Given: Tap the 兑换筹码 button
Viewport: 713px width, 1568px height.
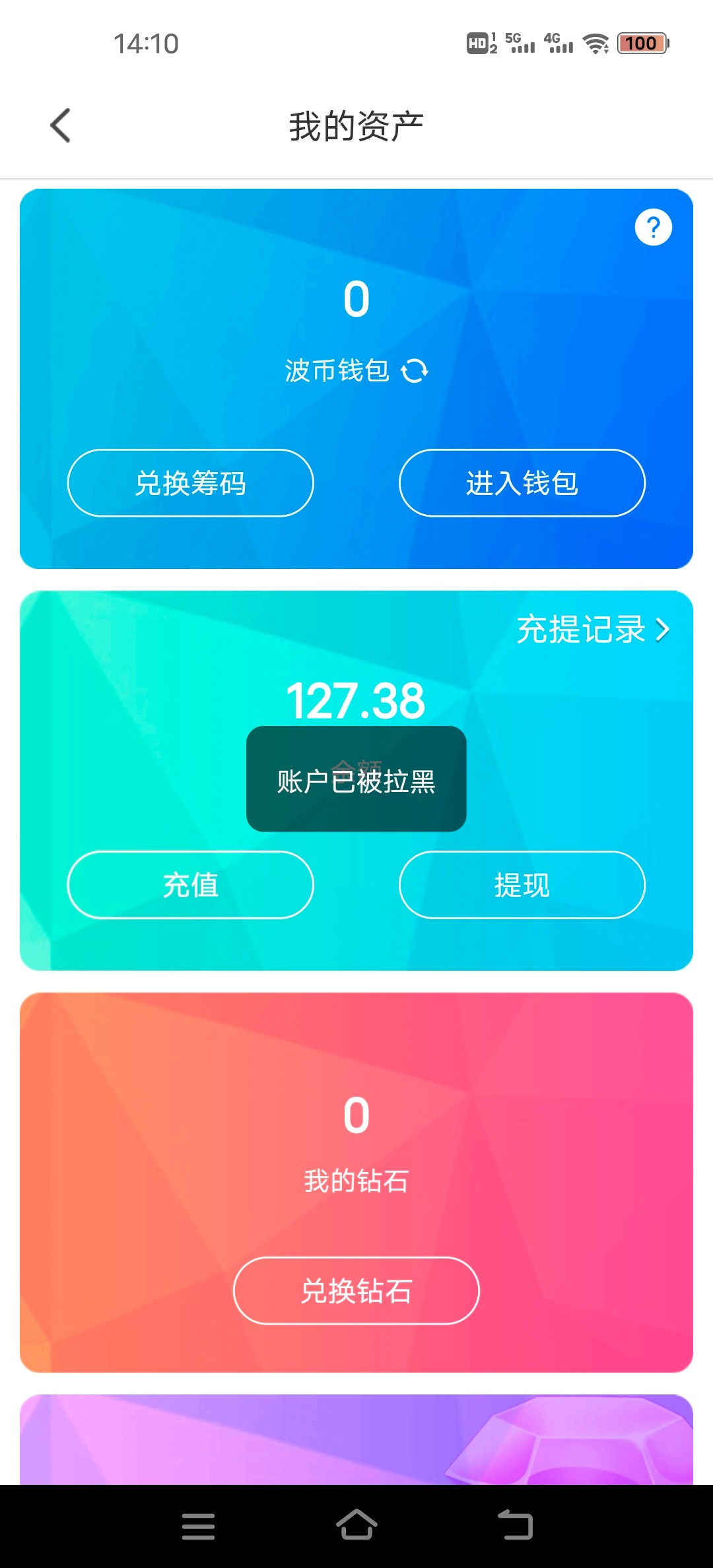Looking at the screenshot, I should pyautogui.click(x=190, y=483).
